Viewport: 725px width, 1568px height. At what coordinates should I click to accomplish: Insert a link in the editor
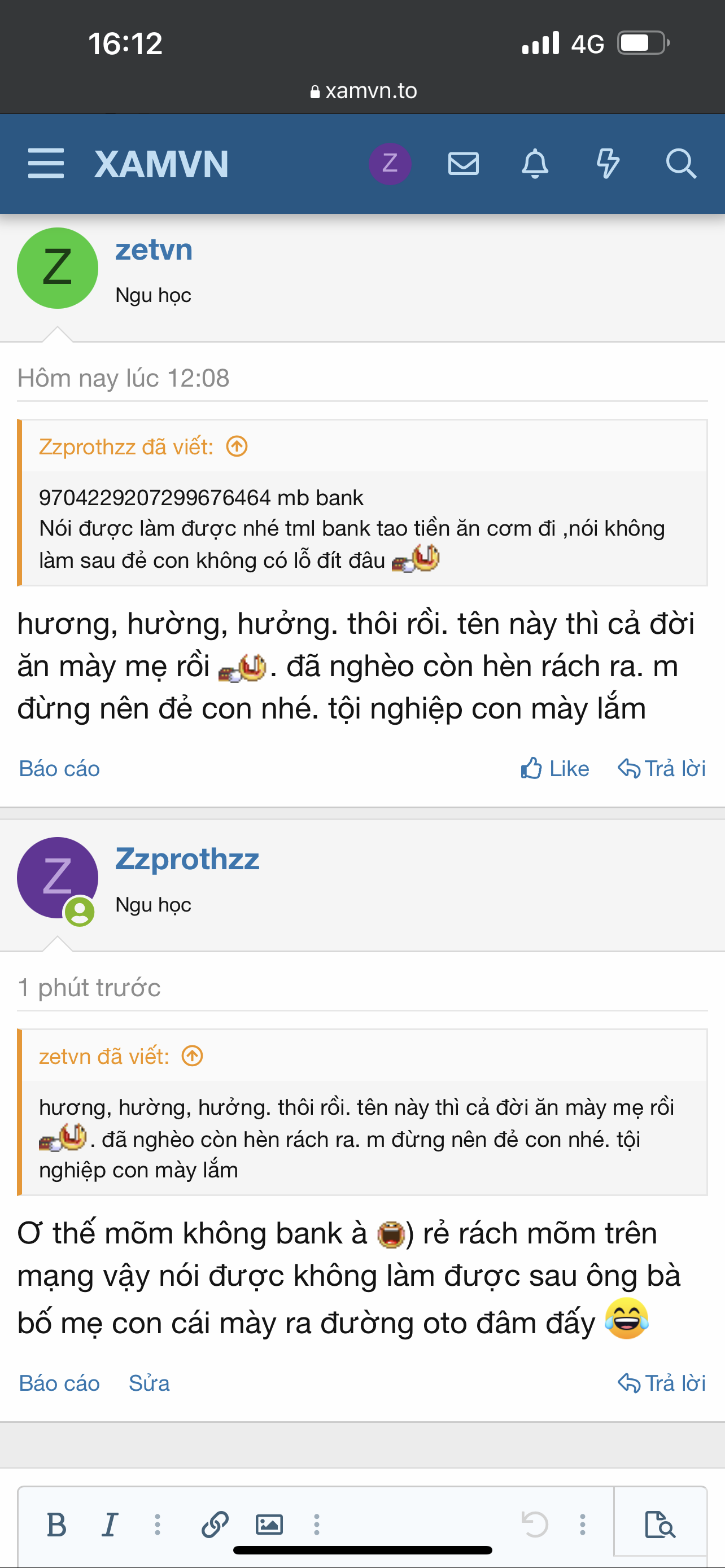[215, 1525]
